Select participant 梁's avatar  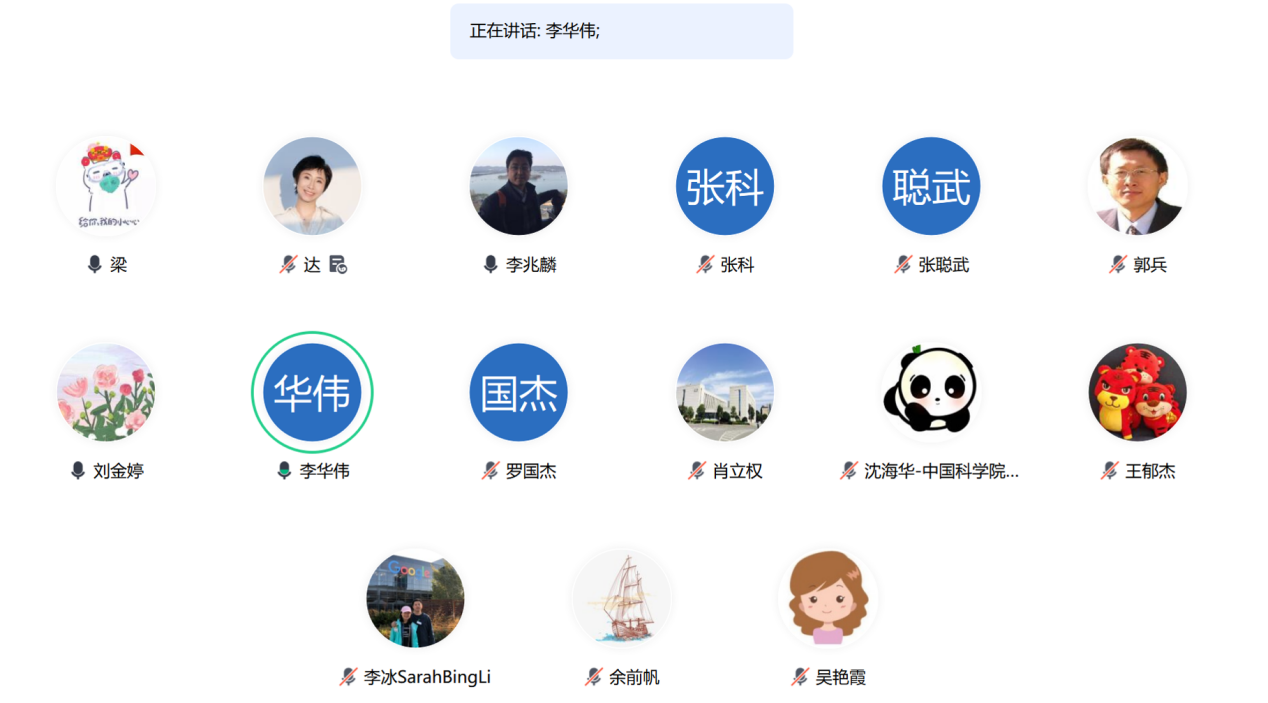pyautogui.click(x=106, y=186)
